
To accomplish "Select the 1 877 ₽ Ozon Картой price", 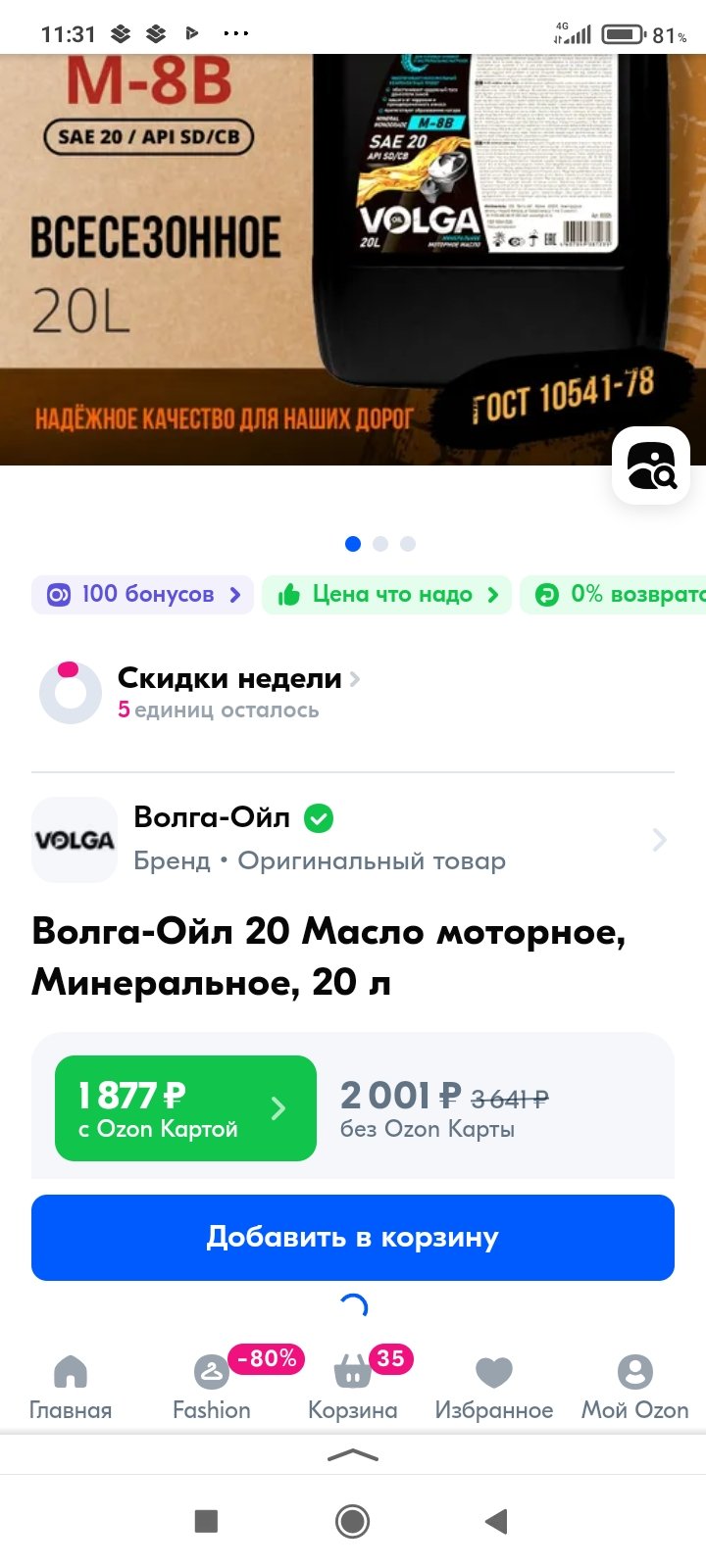I will coord(185,1108).
